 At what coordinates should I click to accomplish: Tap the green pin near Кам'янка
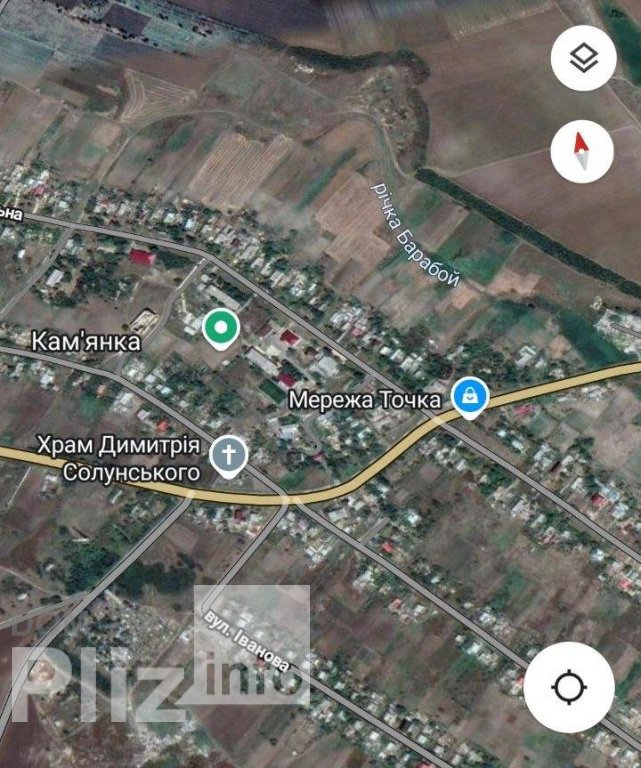point(220,327)
